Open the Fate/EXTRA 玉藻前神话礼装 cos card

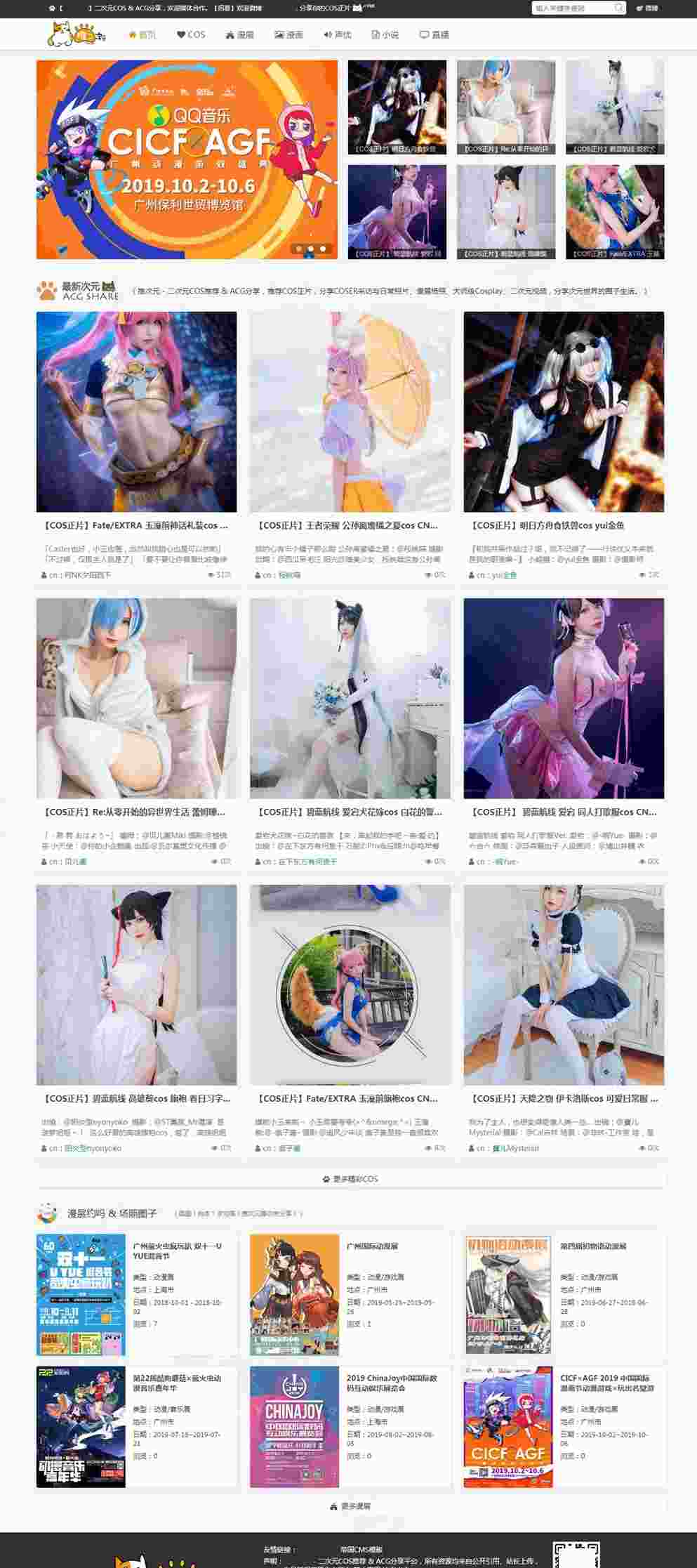click(136, 412)
